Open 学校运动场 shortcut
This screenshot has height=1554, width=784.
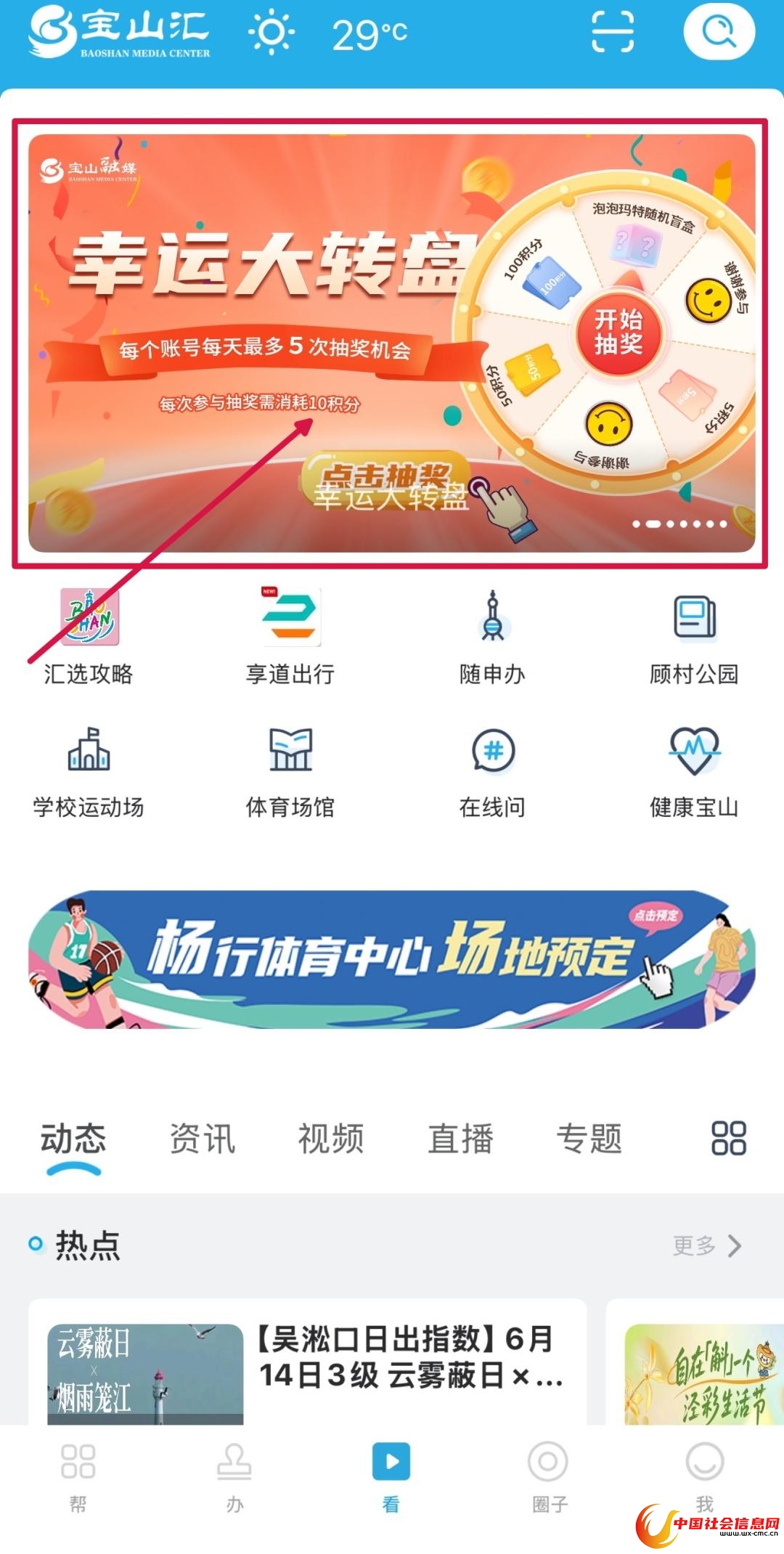89,771
